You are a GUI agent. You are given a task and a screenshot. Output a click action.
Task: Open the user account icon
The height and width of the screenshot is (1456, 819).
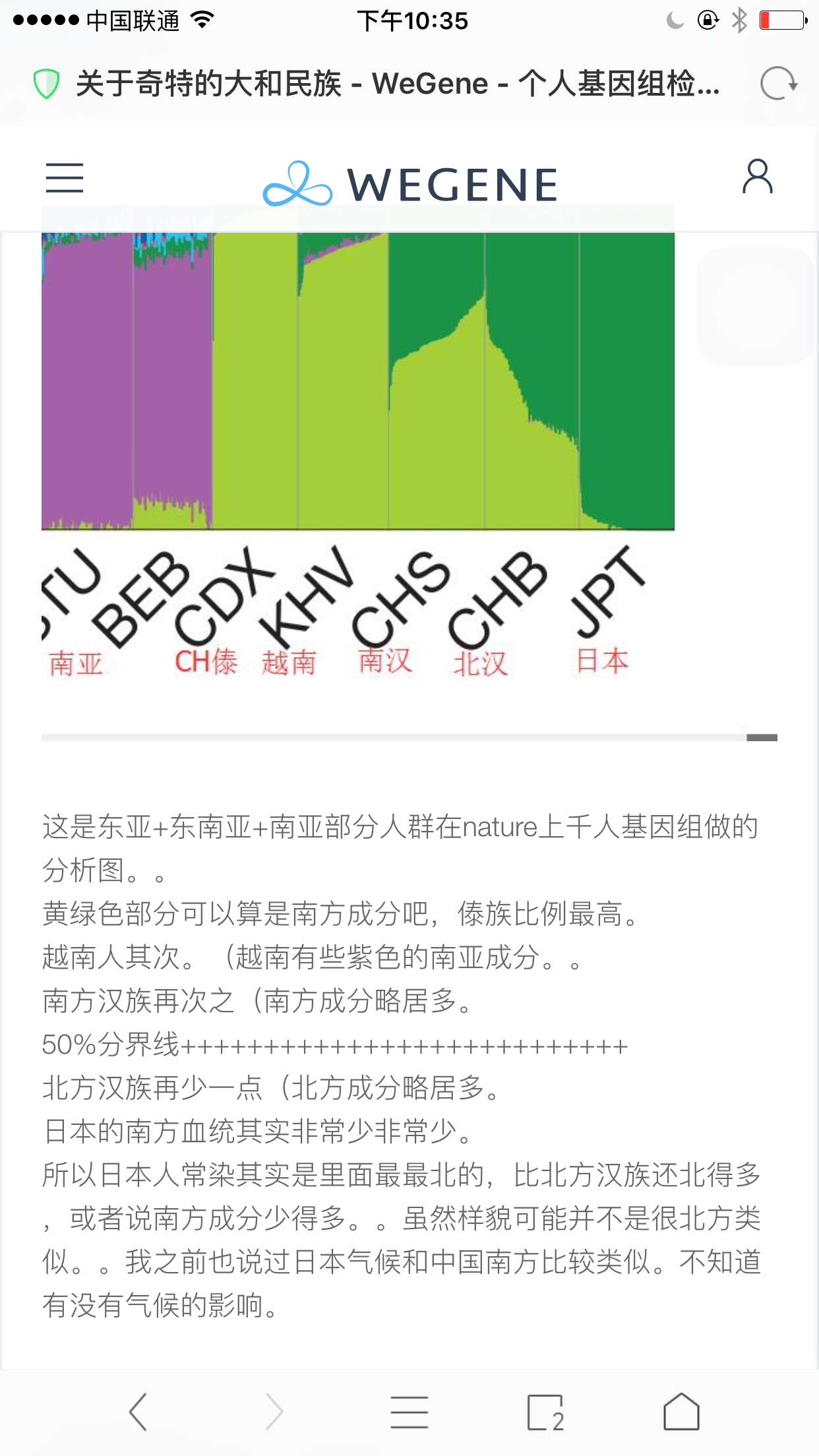757,177
